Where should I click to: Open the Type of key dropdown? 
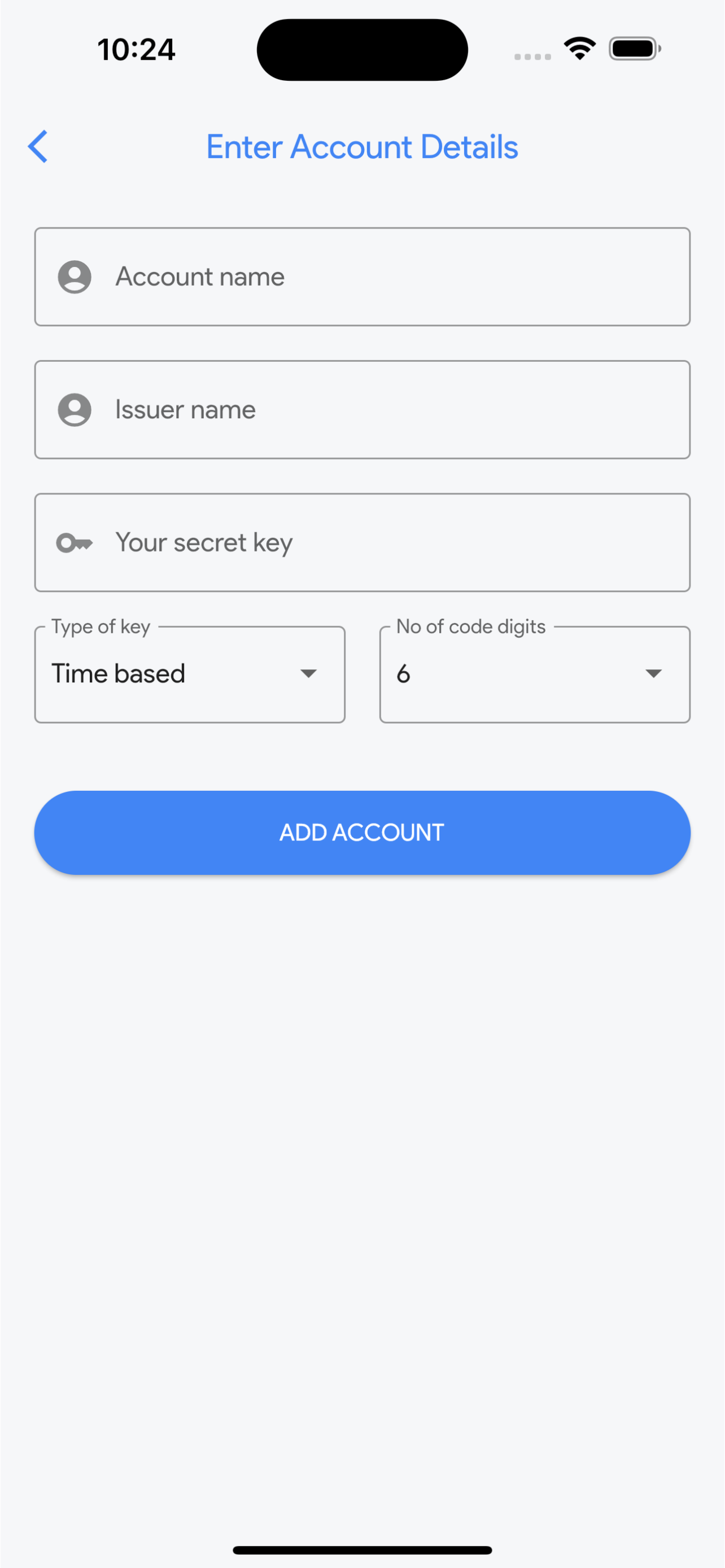coord(190,674)
